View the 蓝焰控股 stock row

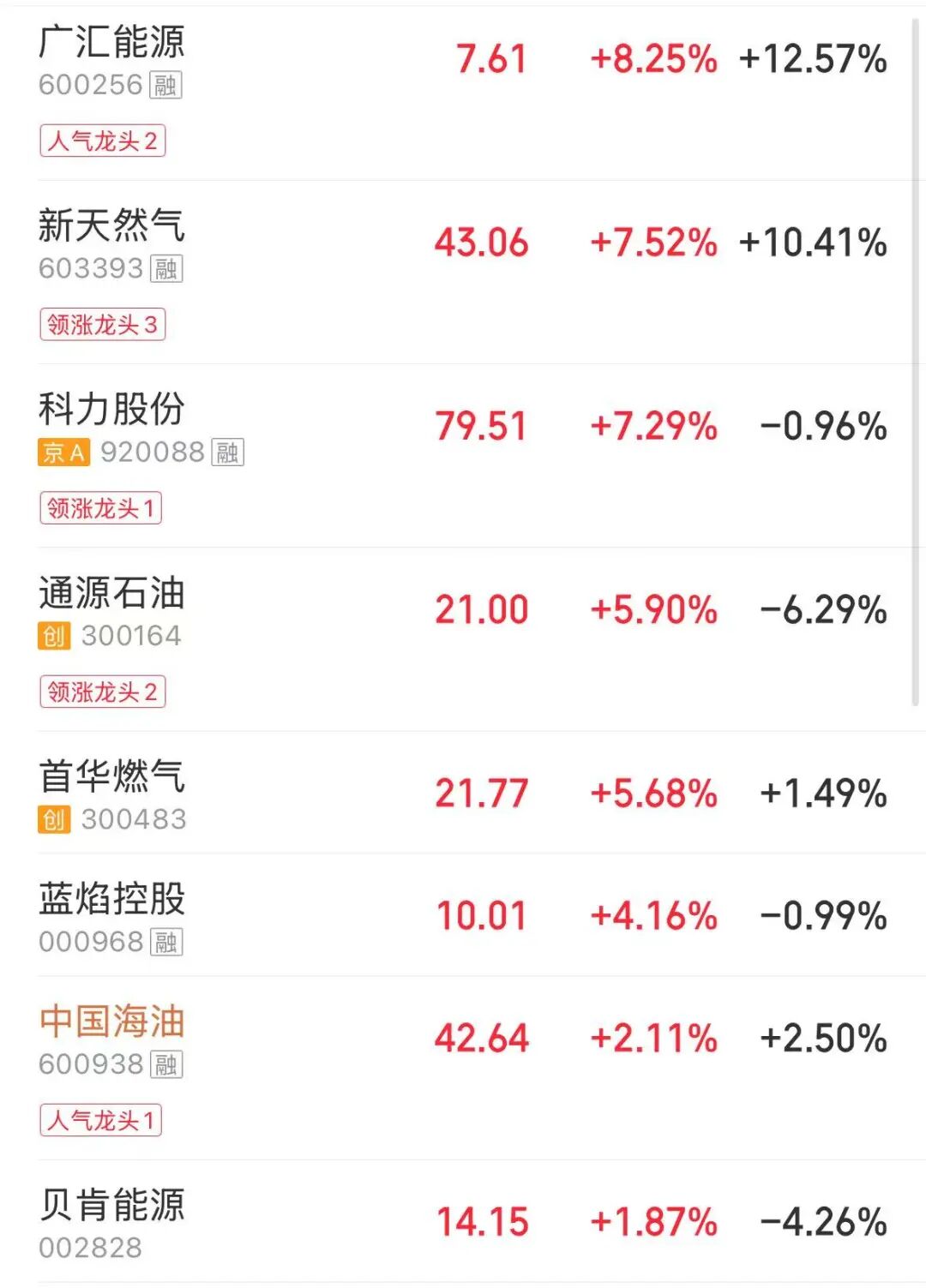111,899
